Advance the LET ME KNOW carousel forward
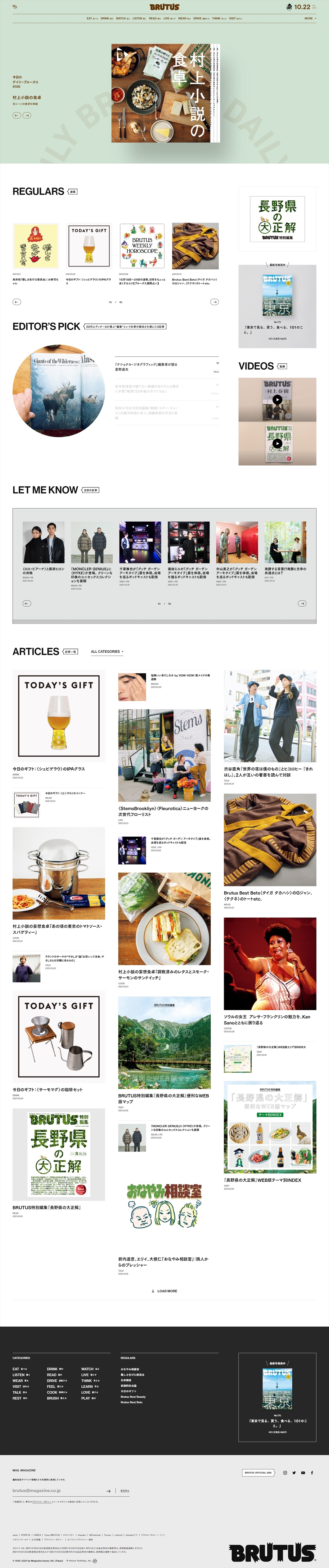 pos(302,603)
